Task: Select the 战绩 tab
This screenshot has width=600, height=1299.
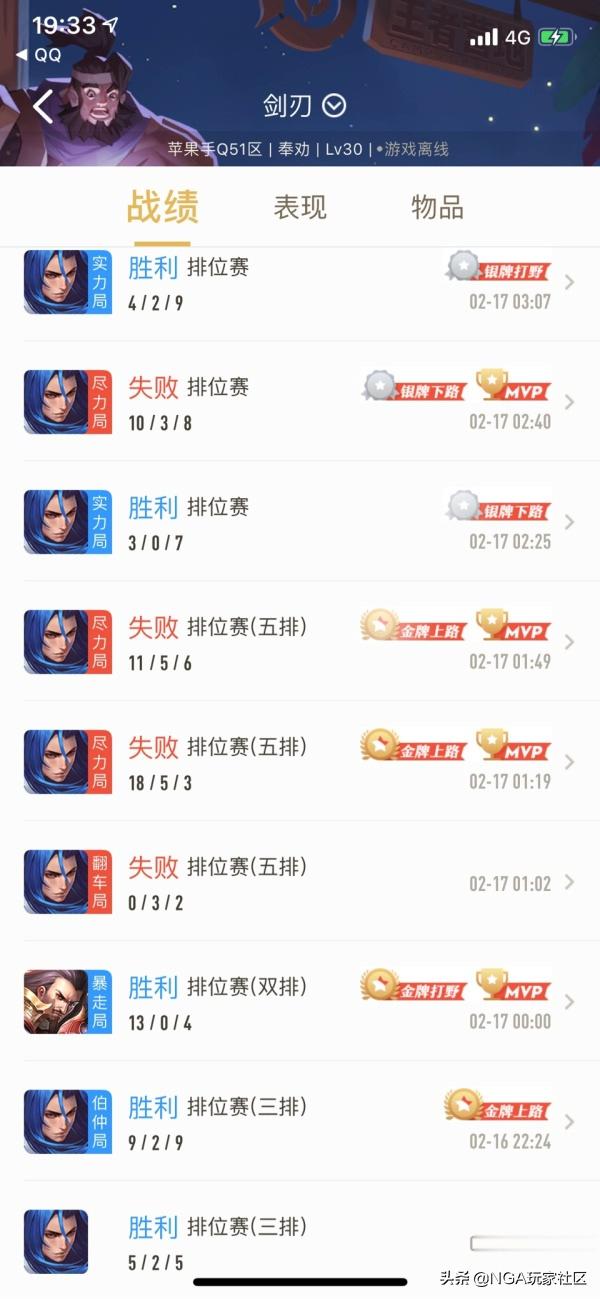Action: pos(162,207)
